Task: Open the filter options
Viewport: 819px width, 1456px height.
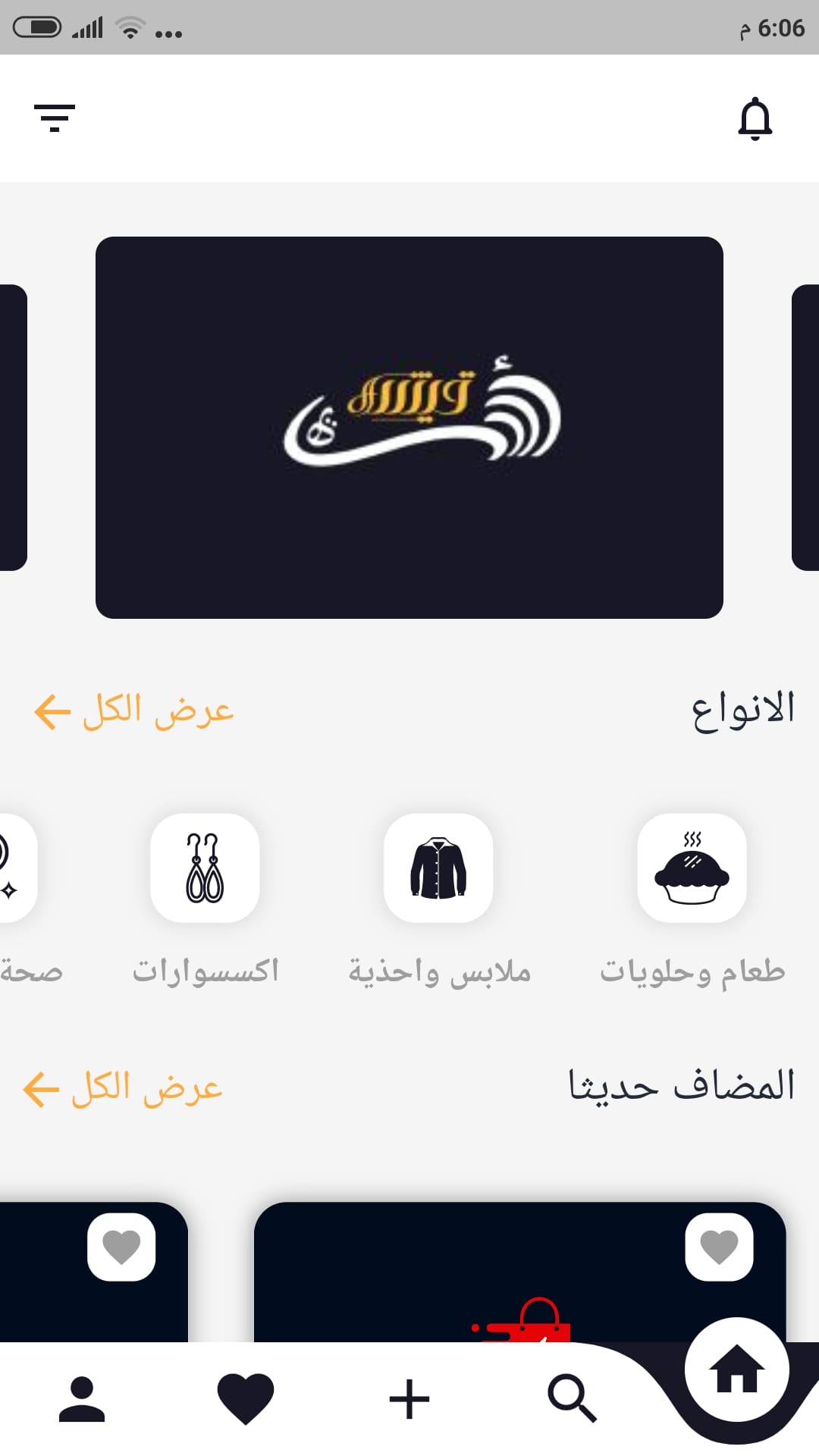Action: pyautogui.click(x=55, y=116)
